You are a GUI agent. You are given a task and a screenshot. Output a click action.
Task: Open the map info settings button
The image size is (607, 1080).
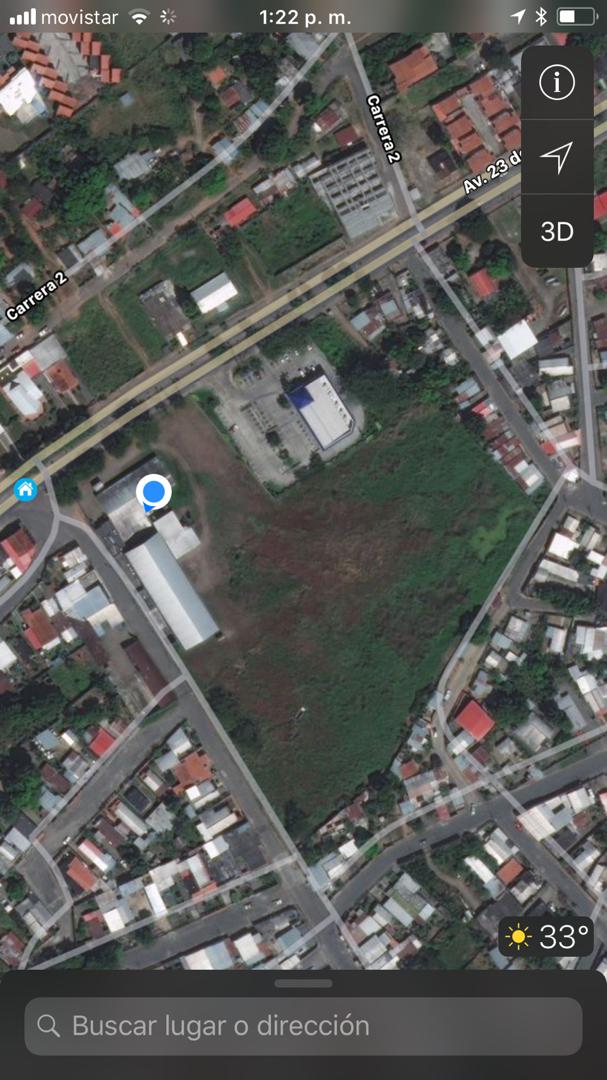pyautogui.click(x=557, y=83)
